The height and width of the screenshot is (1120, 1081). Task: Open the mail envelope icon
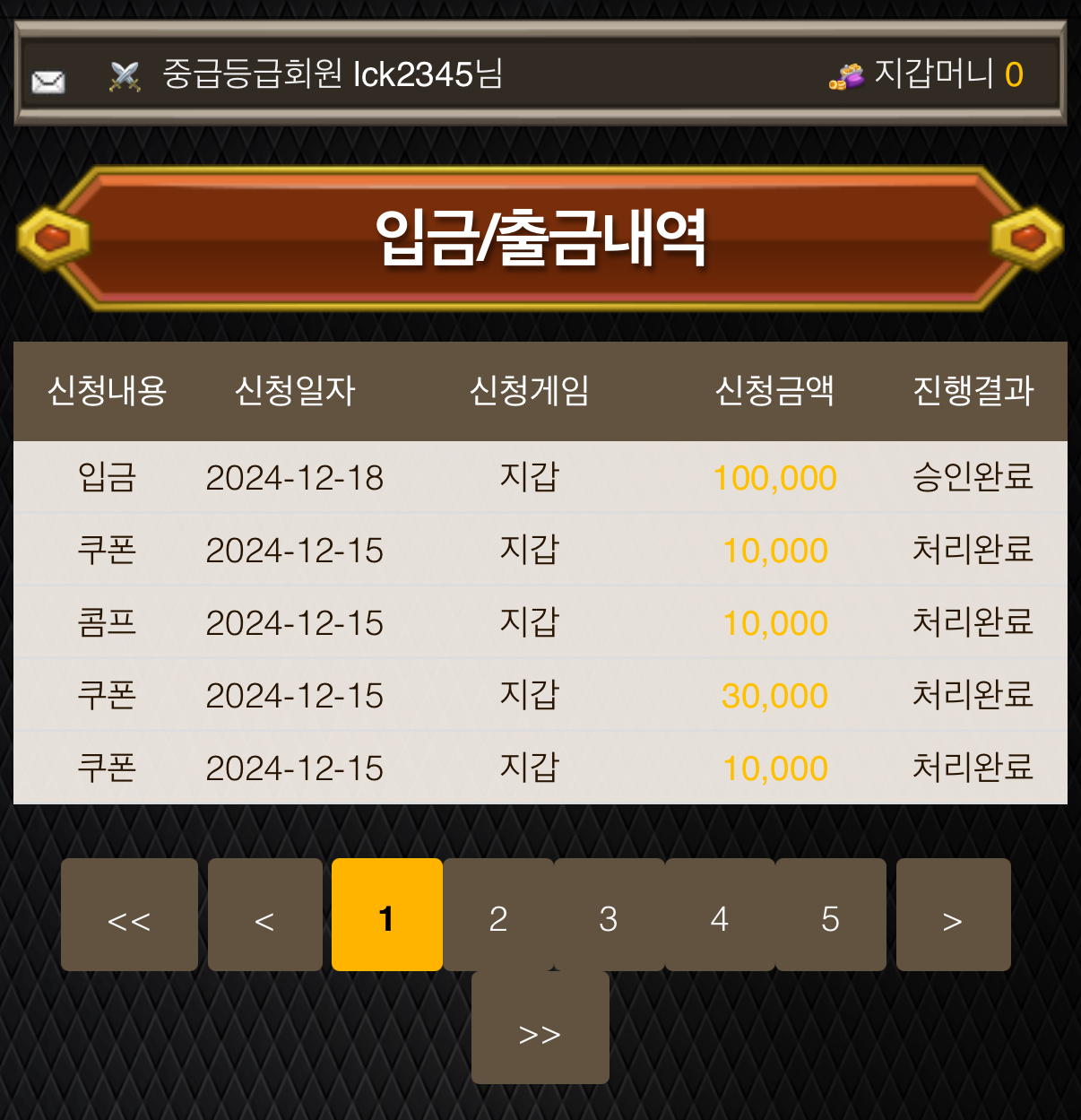[x=48, y=81]
